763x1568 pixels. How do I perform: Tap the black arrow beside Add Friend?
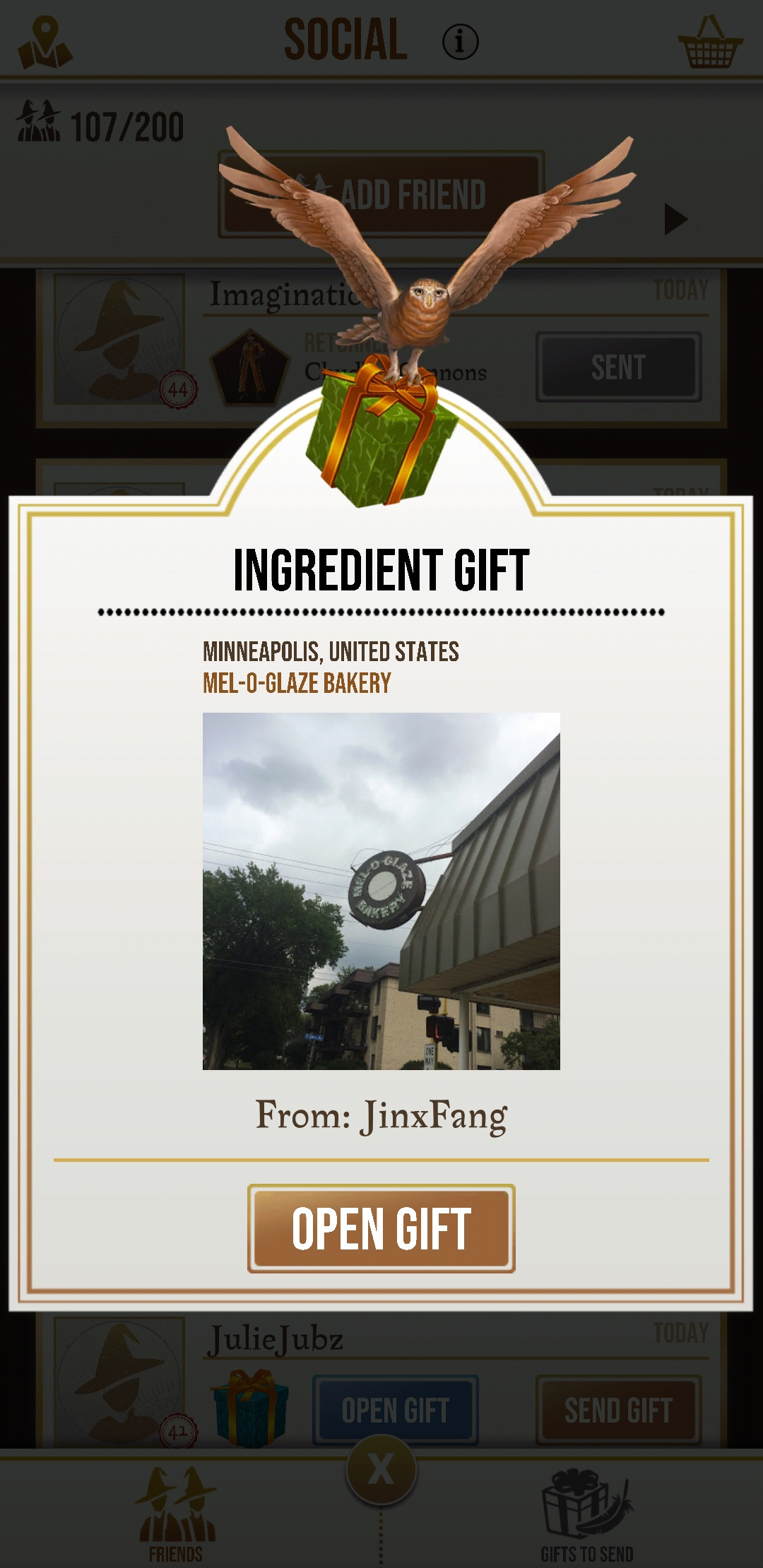click(676, 220)
